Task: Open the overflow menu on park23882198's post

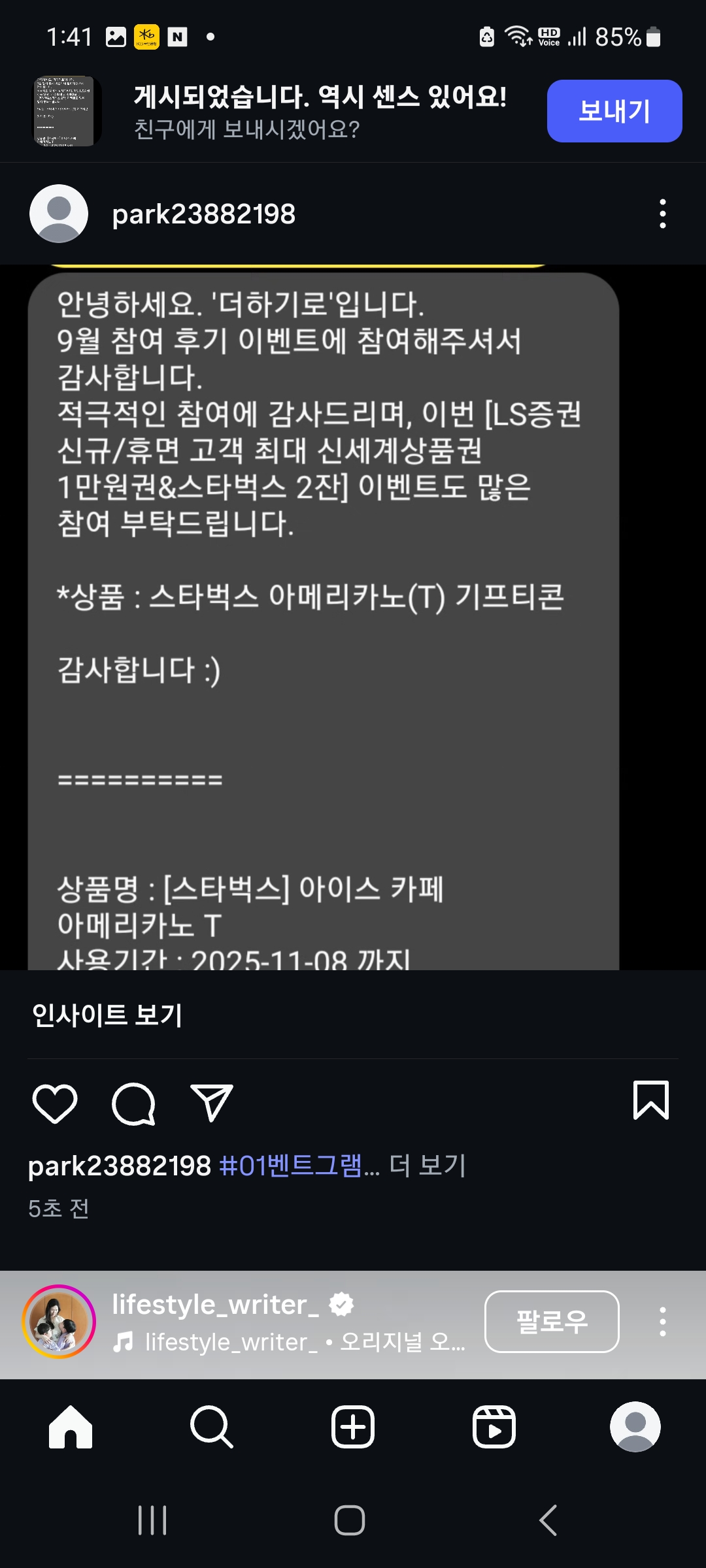Action: pos(662,214)
